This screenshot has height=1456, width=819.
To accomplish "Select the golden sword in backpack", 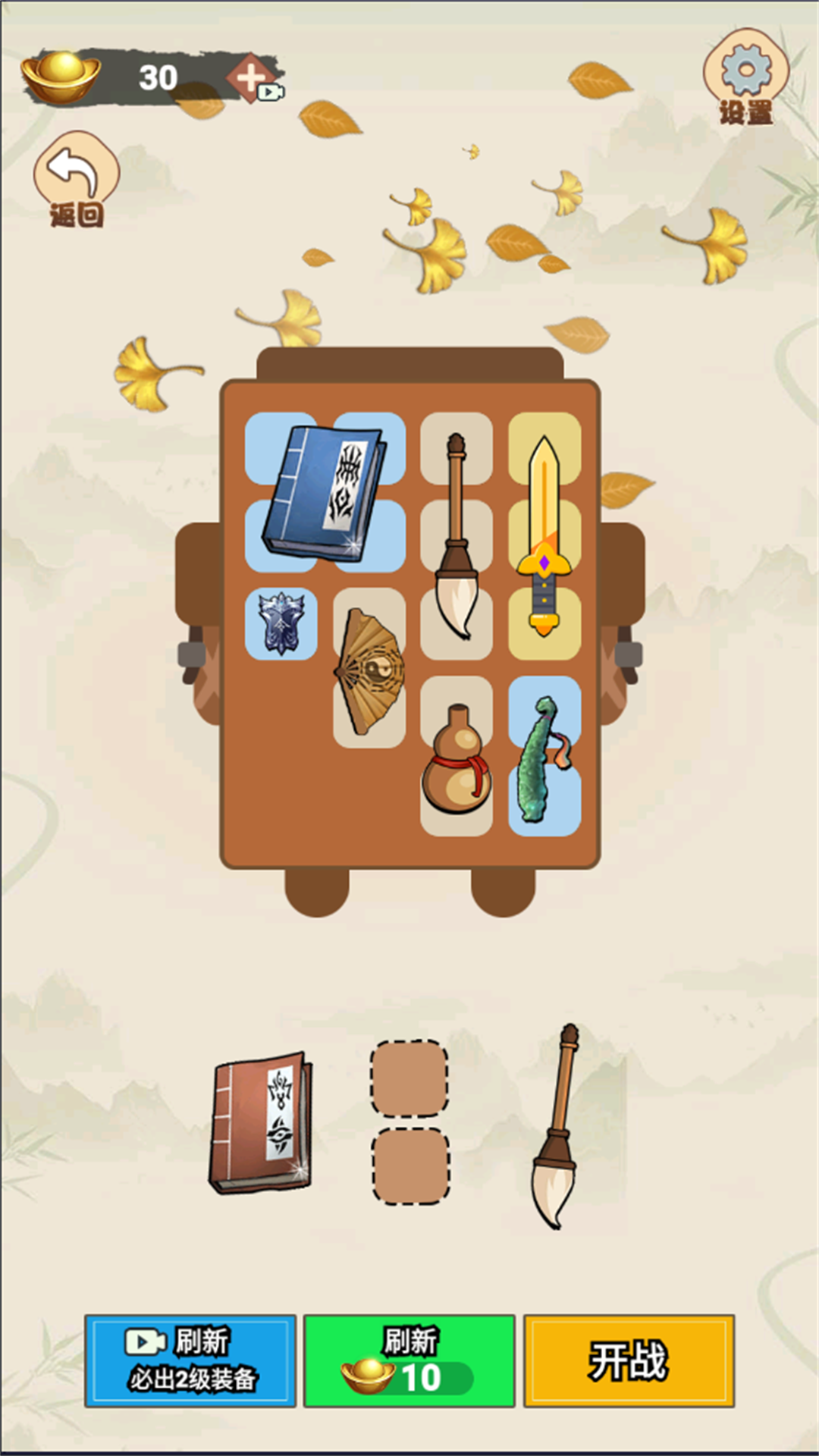I will (544, 535).
